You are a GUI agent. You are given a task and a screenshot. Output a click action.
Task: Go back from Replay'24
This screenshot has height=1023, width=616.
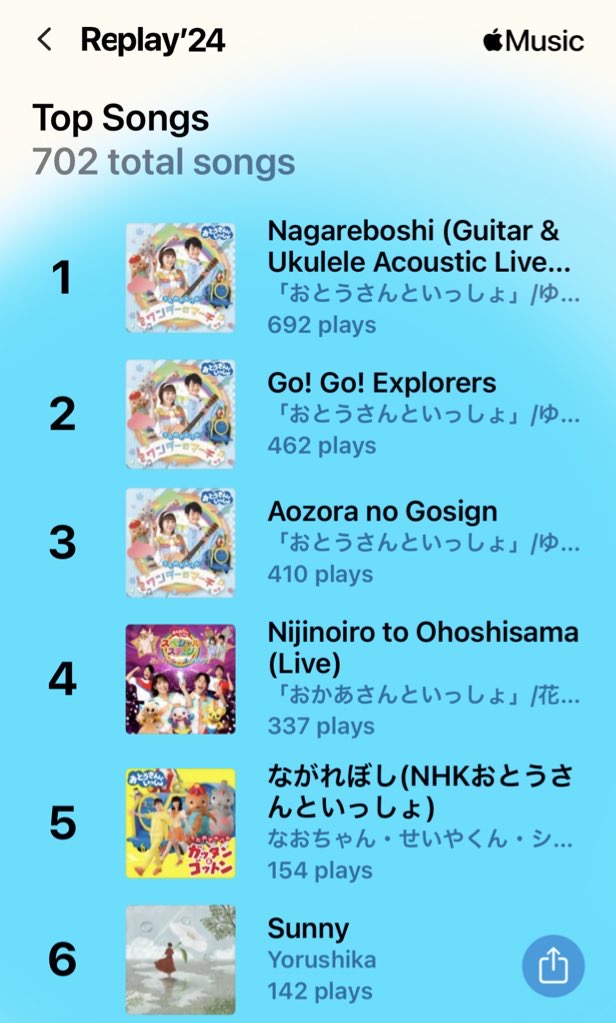[44, 40]
